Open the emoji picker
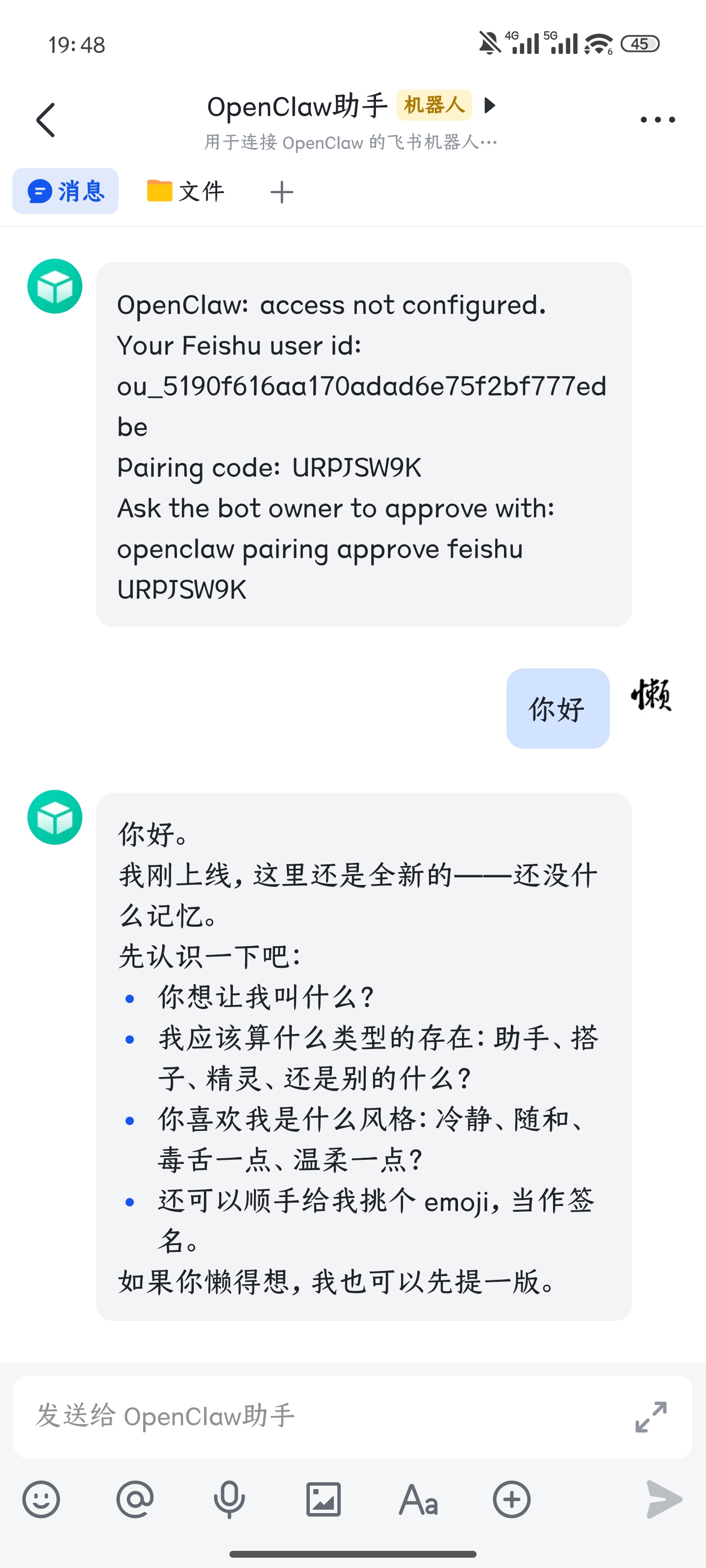 41,1499
